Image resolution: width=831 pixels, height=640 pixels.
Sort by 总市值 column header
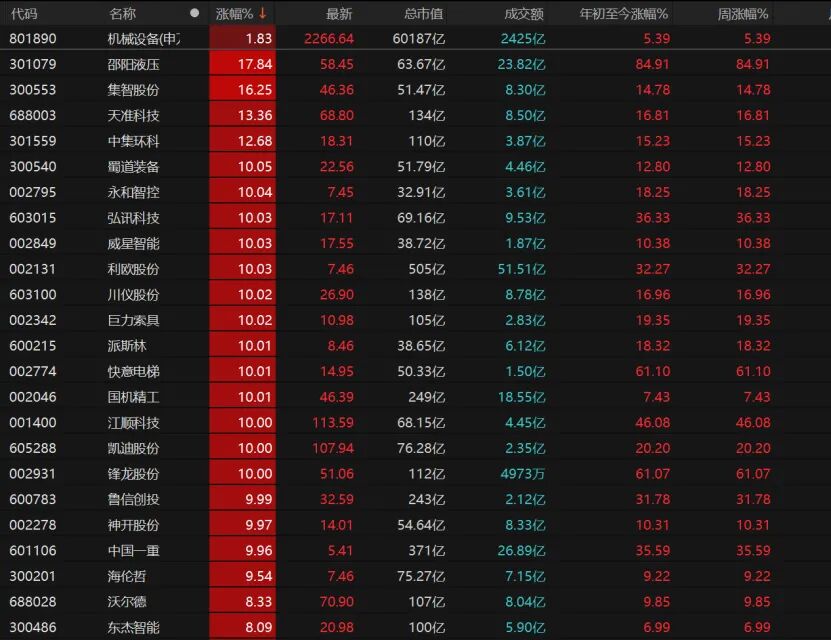pos(424,13)
